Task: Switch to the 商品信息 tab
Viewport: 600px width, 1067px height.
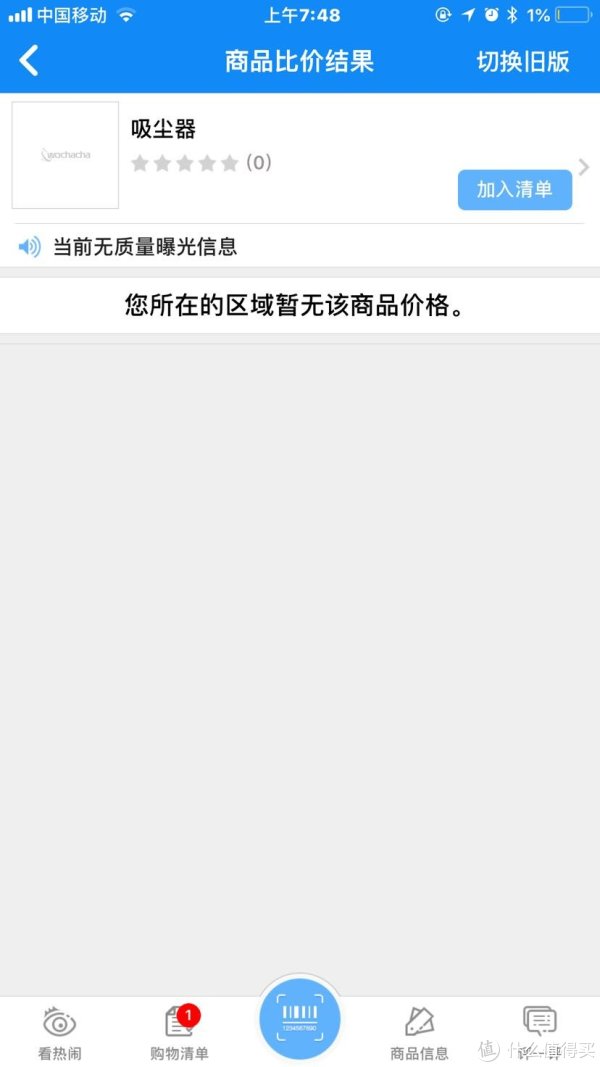Action: [420, 1032]
